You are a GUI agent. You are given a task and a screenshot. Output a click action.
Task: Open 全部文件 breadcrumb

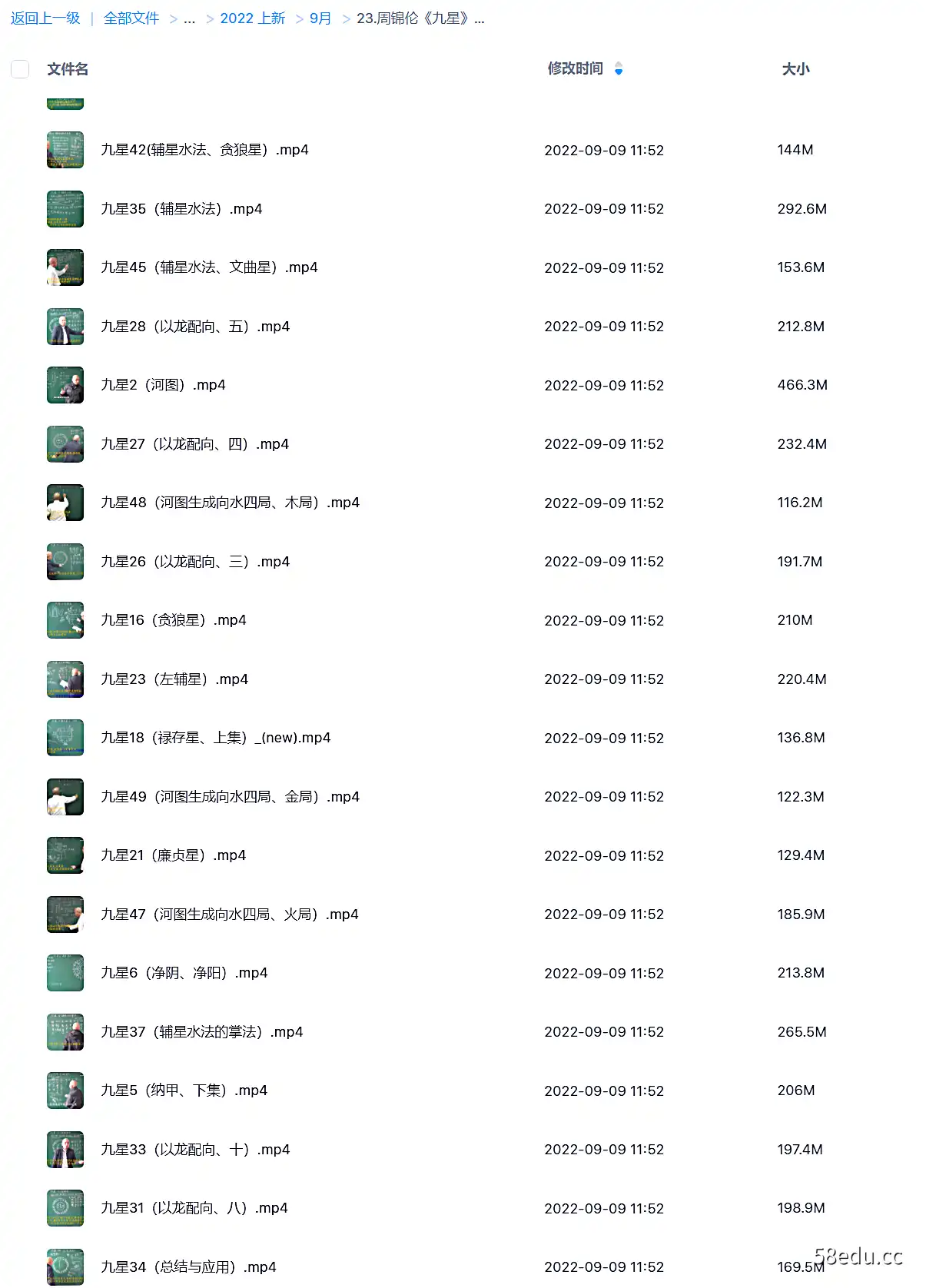tap(131, 18)
